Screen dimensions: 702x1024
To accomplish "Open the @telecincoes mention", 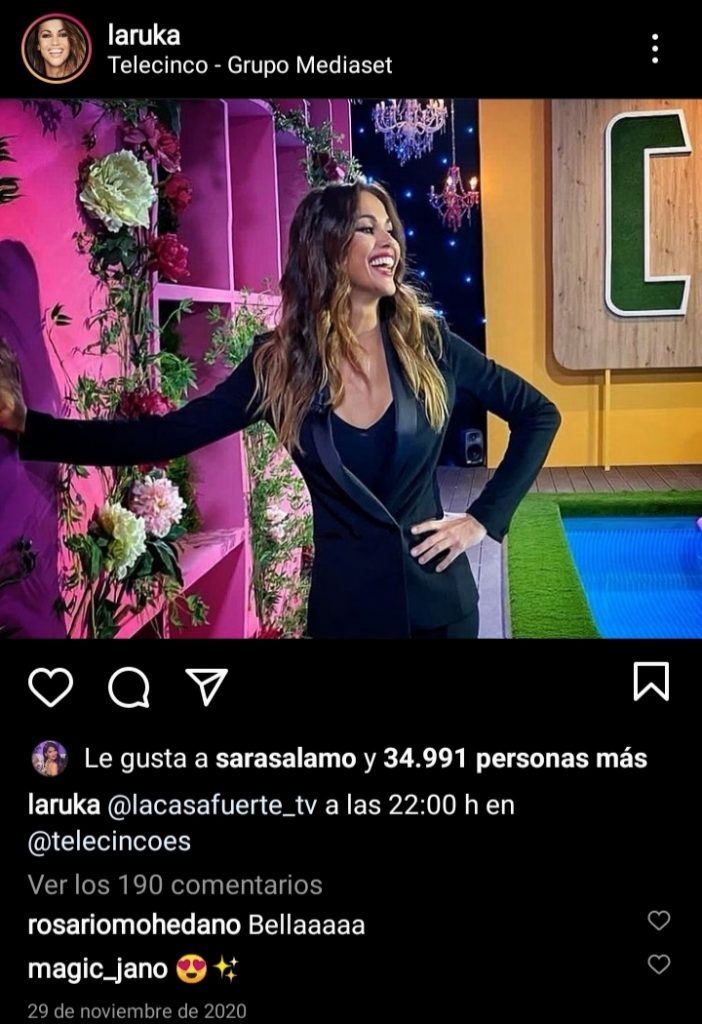I will (109, 841).
